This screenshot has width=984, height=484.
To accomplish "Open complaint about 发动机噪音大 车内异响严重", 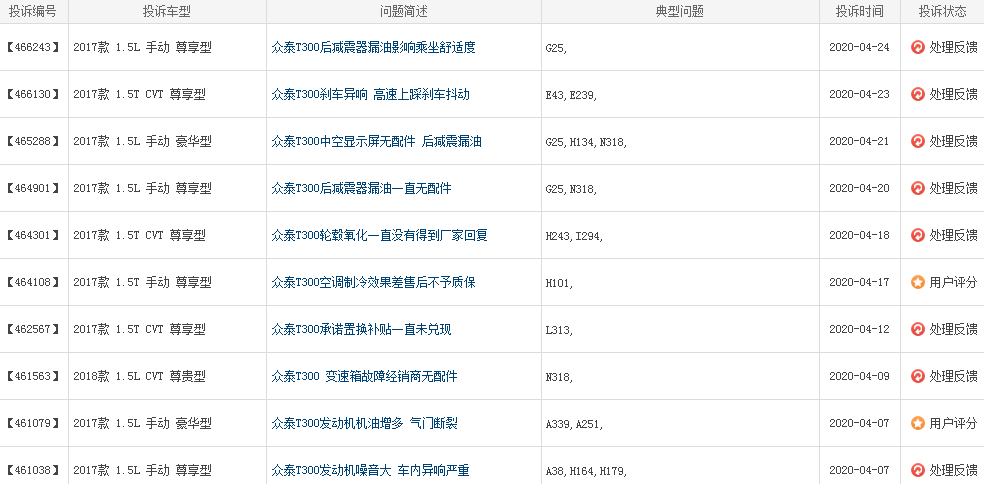I will (x=370, y=470).
